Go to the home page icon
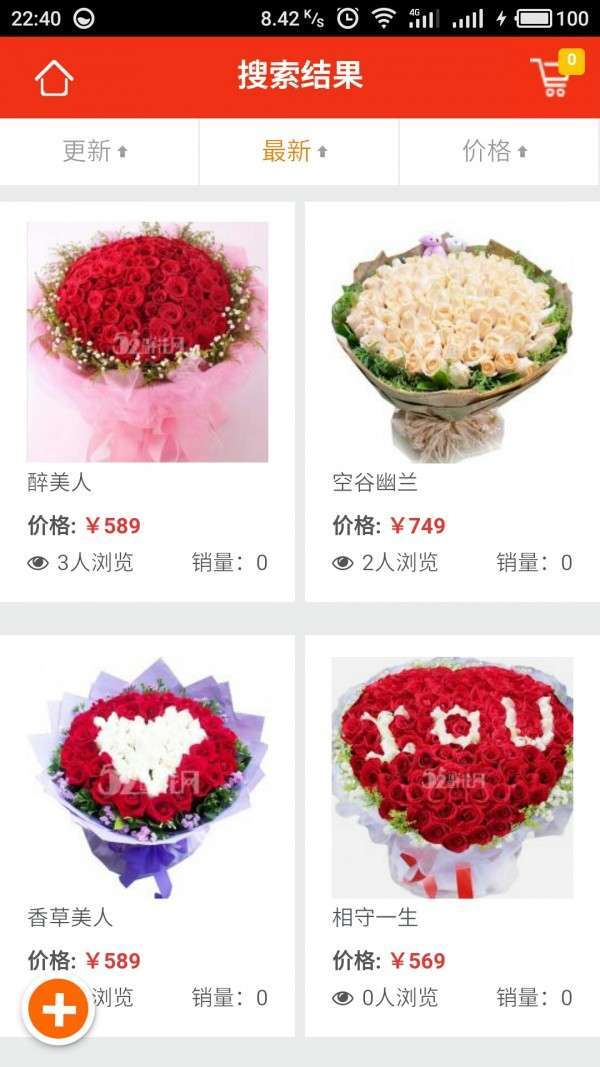600x1067 pixels. pyautogui.click(x=54, y=78)
